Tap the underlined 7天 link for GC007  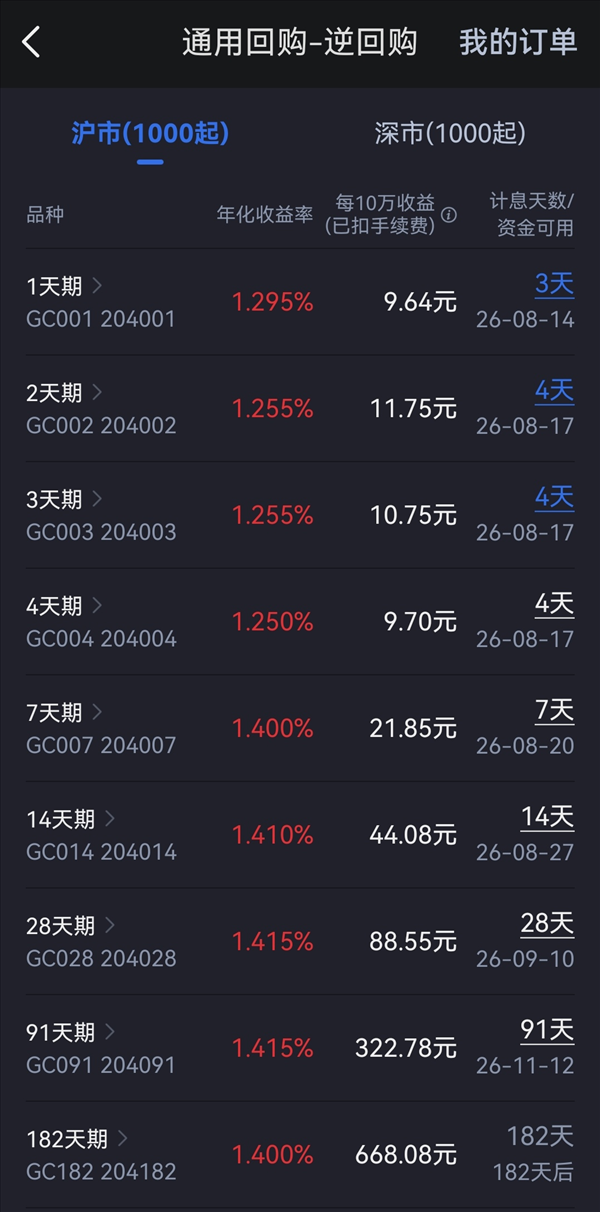point(555,712)
